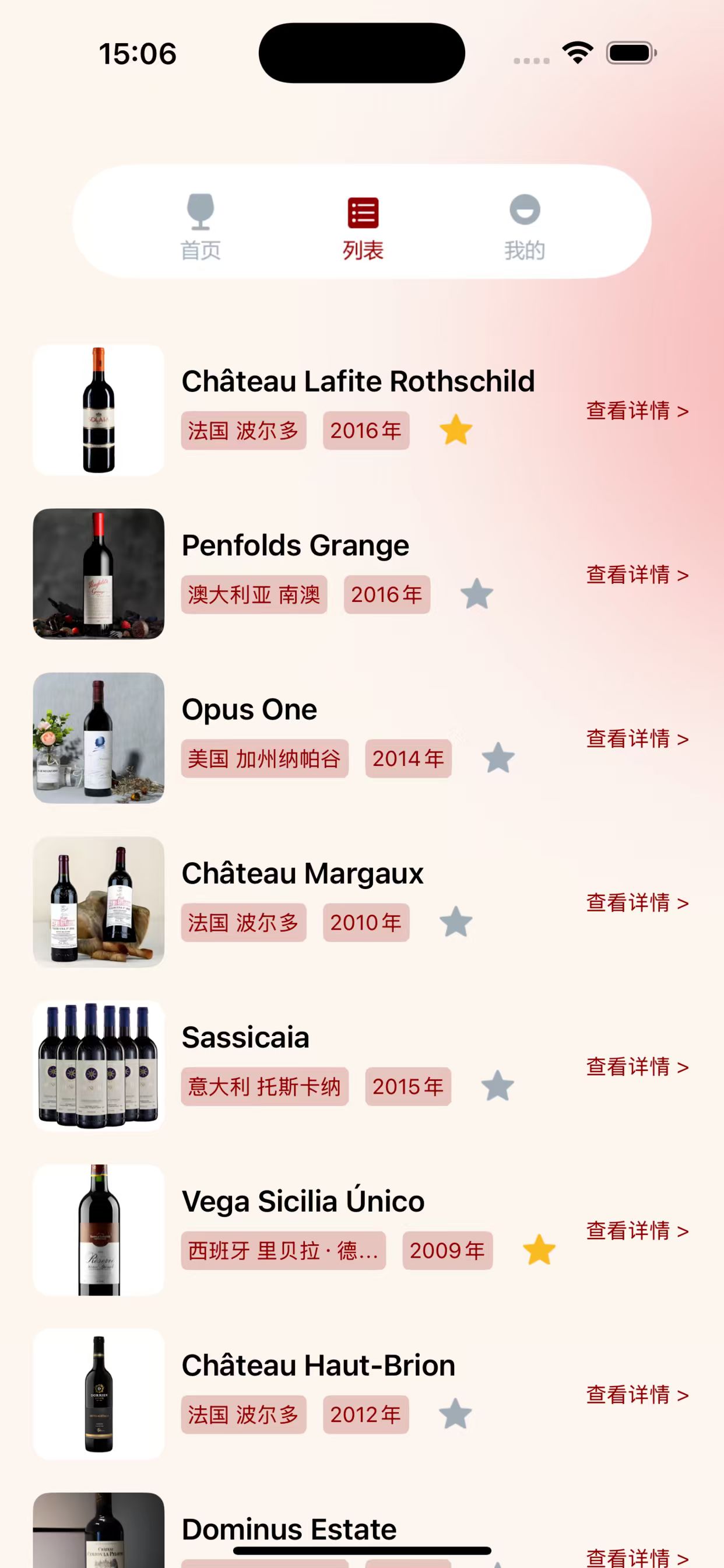Favorite Penfolds Grange with the star

pyautogui.click(x=476, y=594)
